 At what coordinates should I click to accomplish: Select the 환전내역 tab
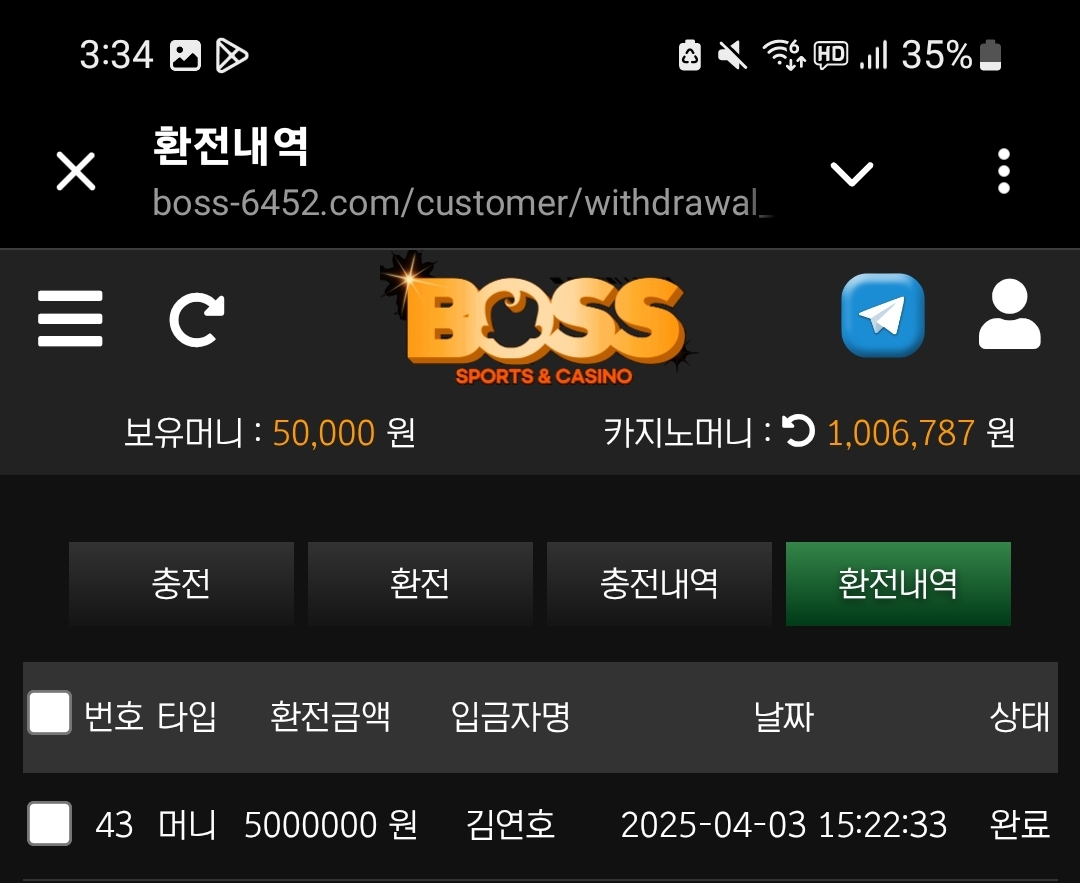point(898,584)
